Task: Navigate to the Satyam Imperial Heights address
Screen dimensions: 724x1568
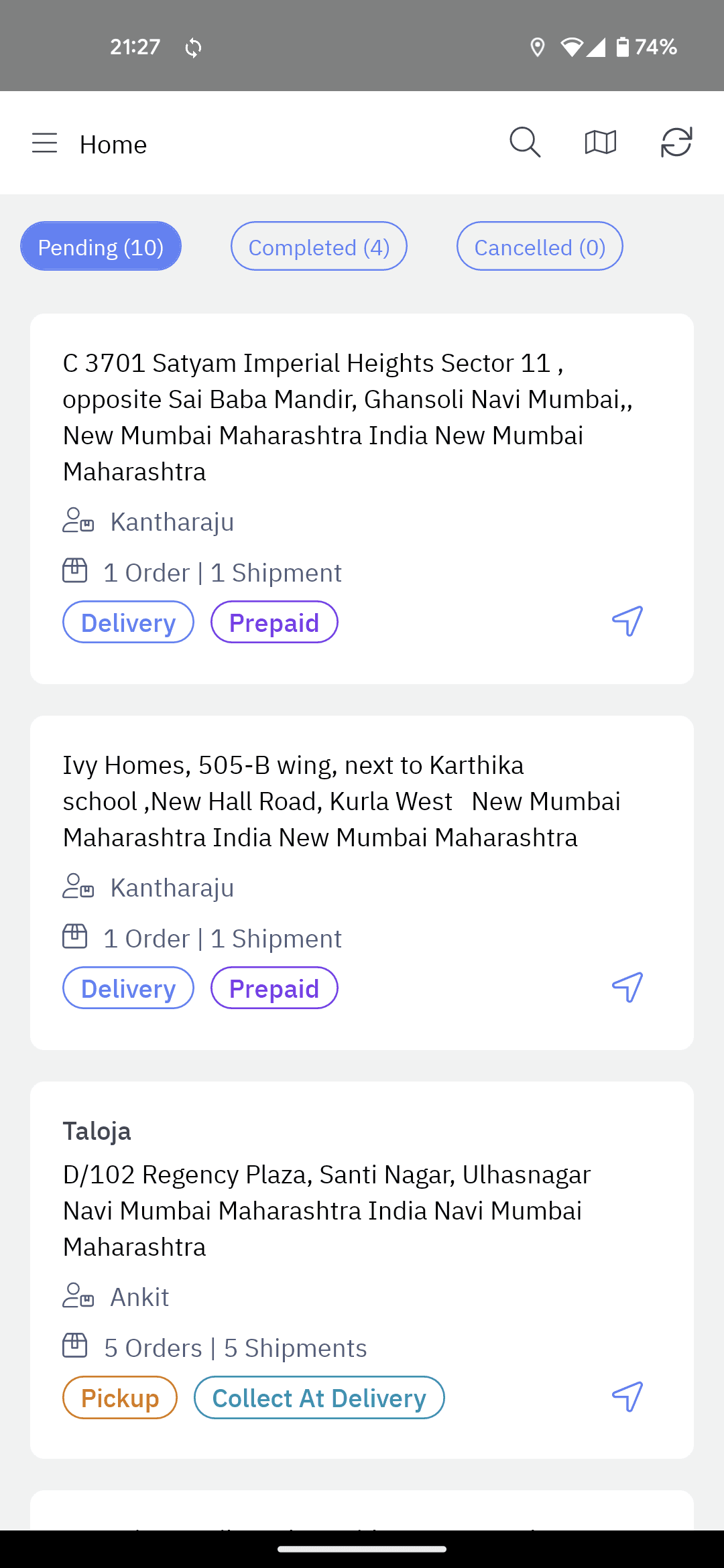Action: 627,622
